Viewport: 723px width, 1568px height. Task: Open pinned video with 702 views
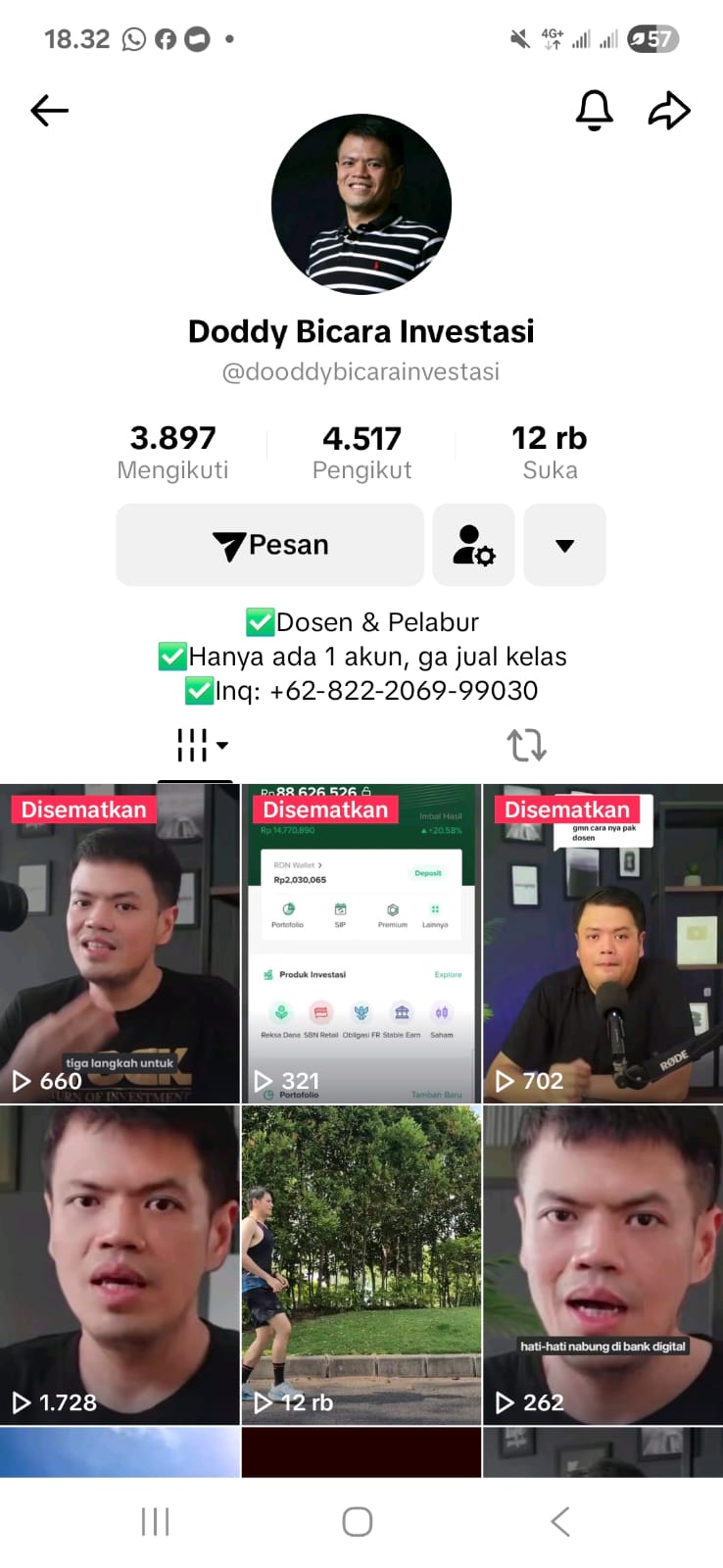602,944
